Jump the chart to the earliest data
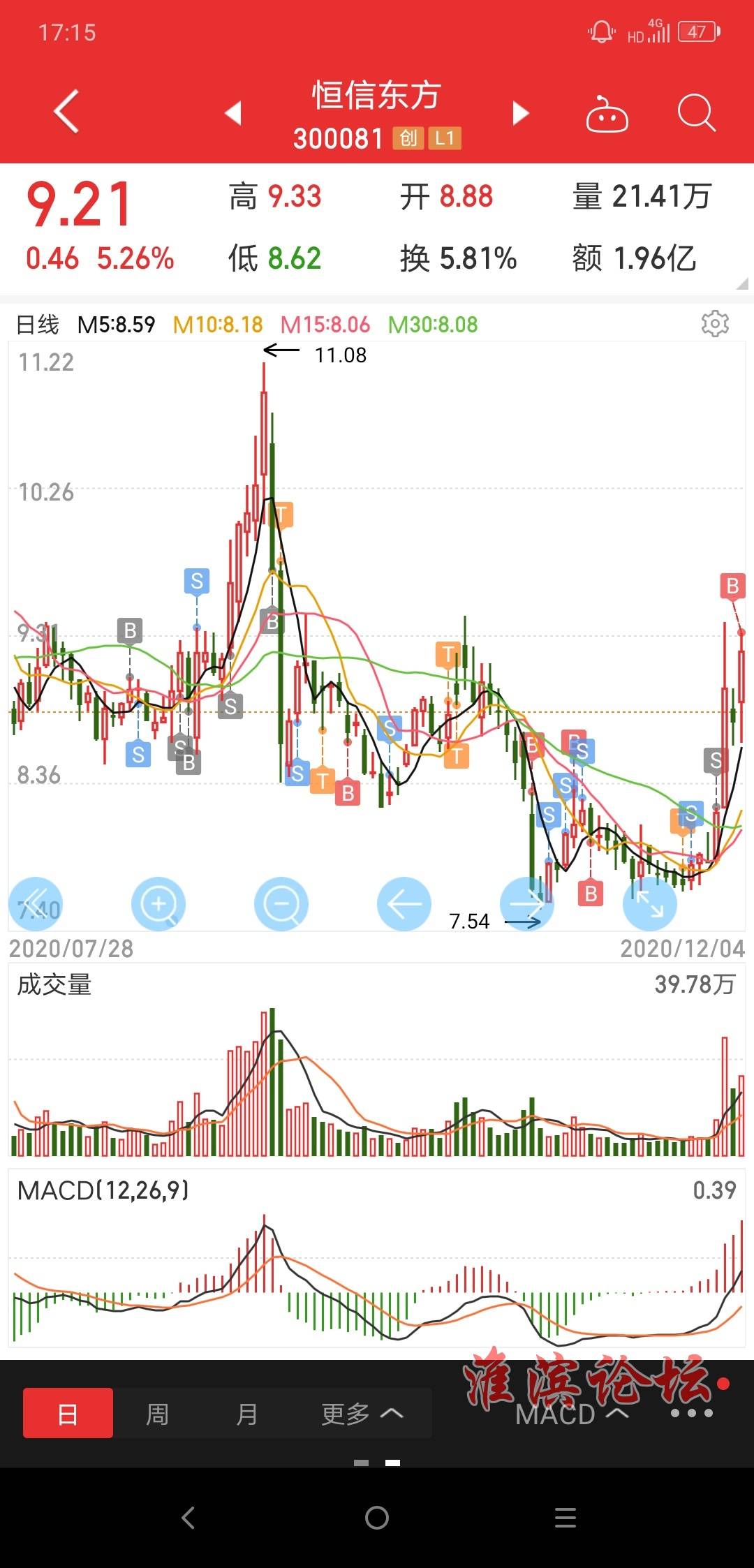The image size is (754, 1568). [x=36, y=904]
